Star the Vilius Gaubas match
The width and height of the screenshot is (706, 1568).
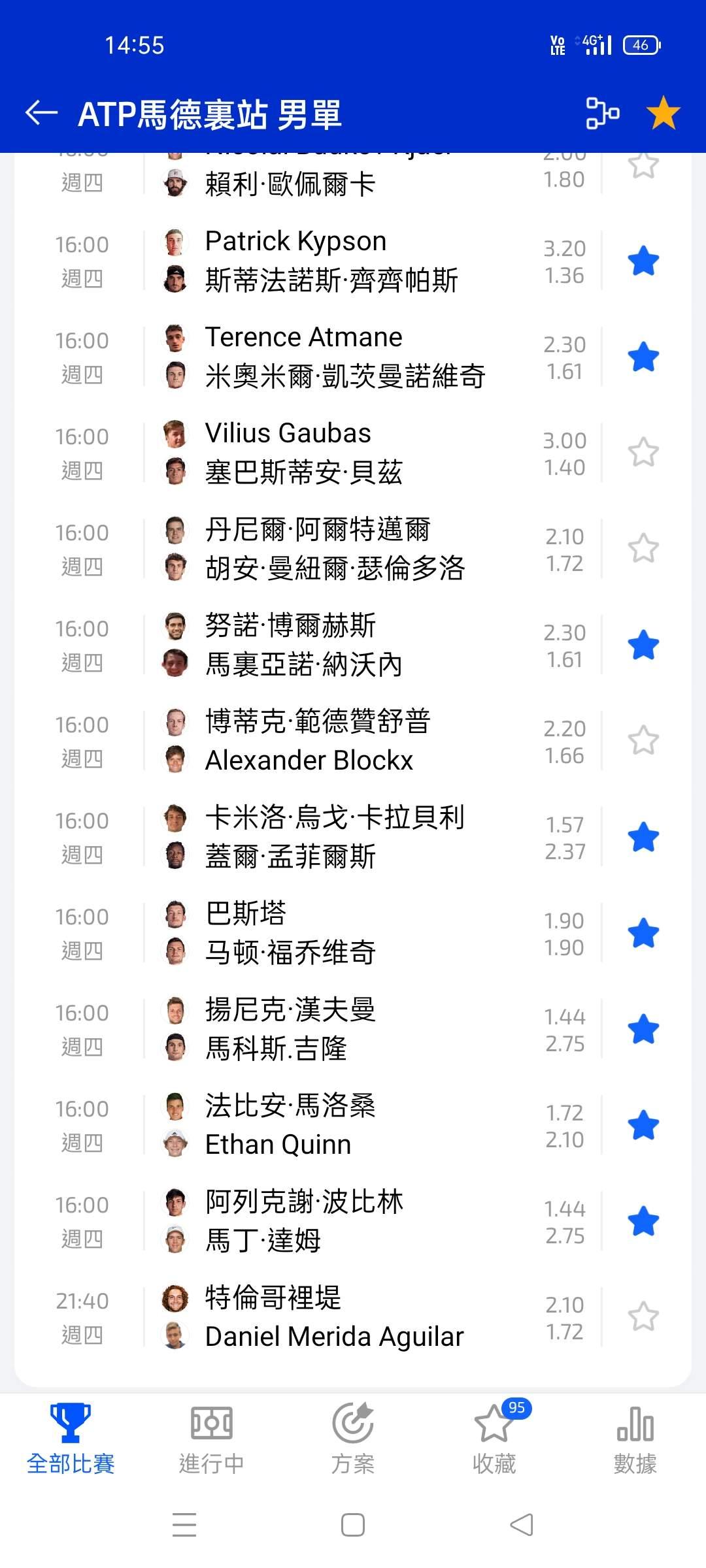(643, 452)
